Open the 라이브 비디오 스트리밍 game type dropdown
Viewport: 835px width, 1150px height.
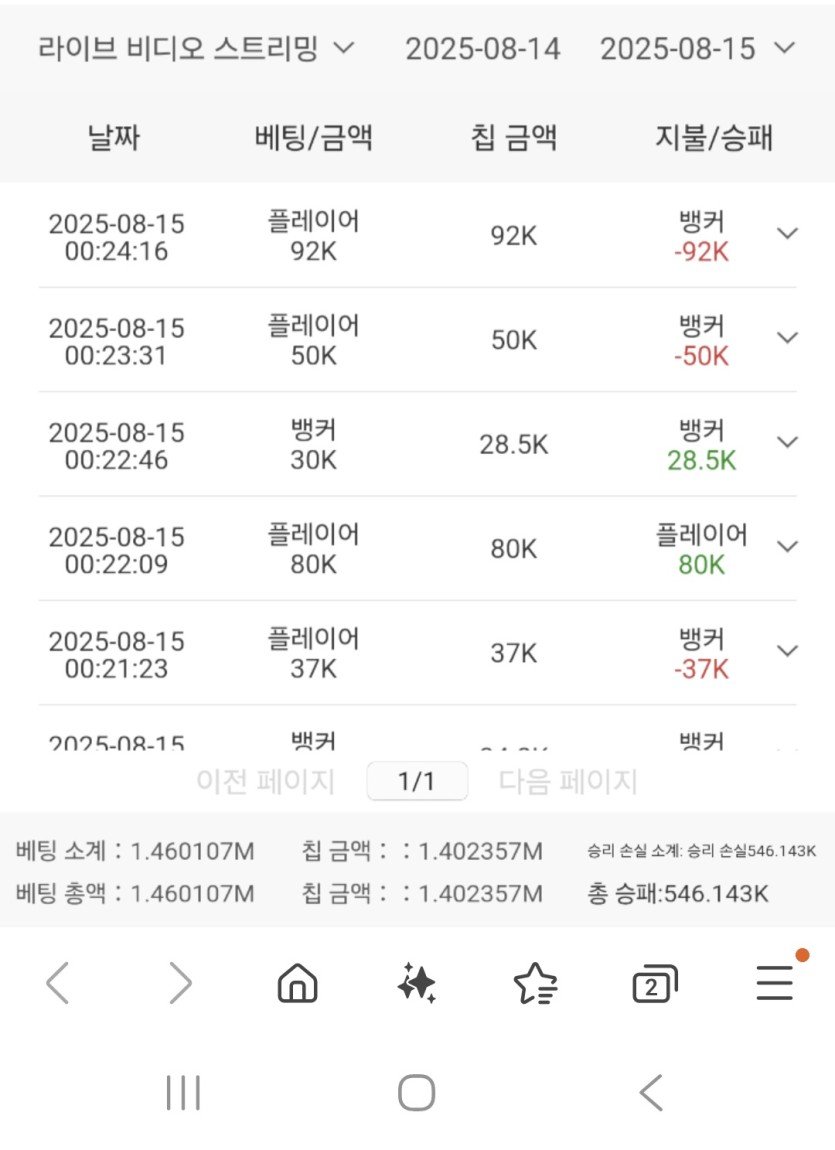tap(196, 48)
